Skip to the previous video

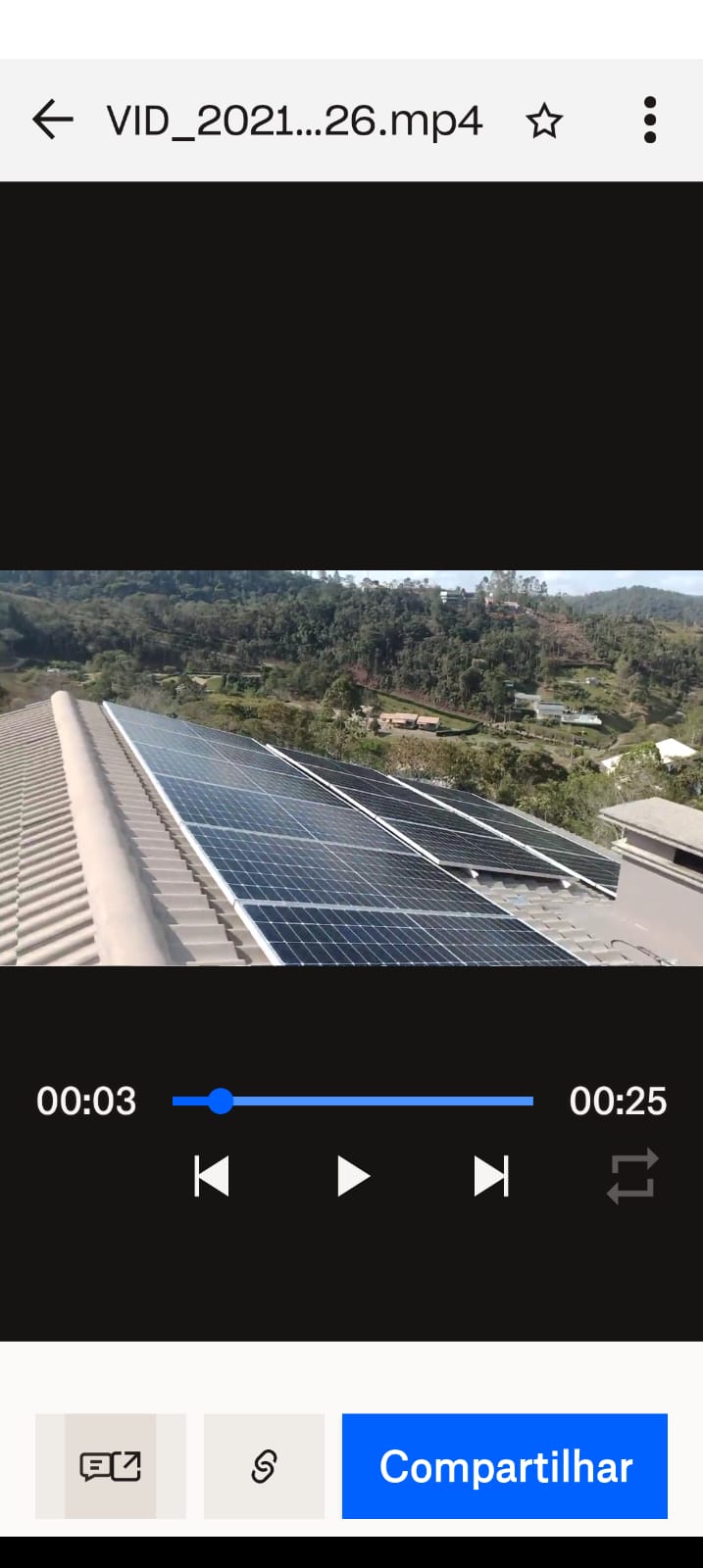tap(212, 1176)
